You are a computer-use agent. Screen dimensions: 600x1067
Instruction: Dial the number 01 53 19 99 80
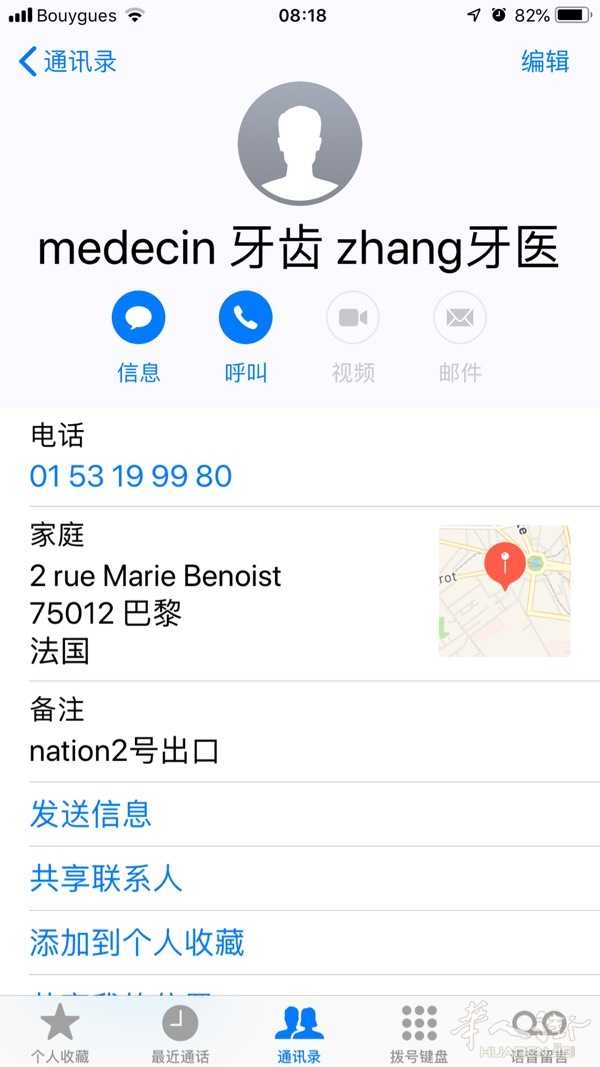131,476
